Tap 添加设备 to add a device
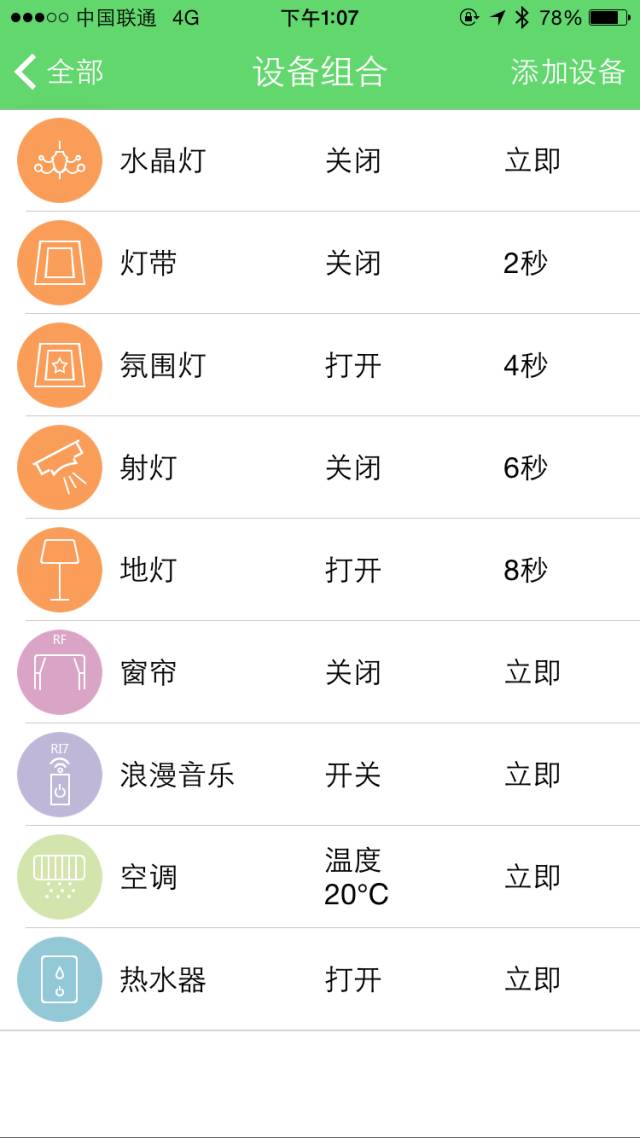 tap(567, 72)
